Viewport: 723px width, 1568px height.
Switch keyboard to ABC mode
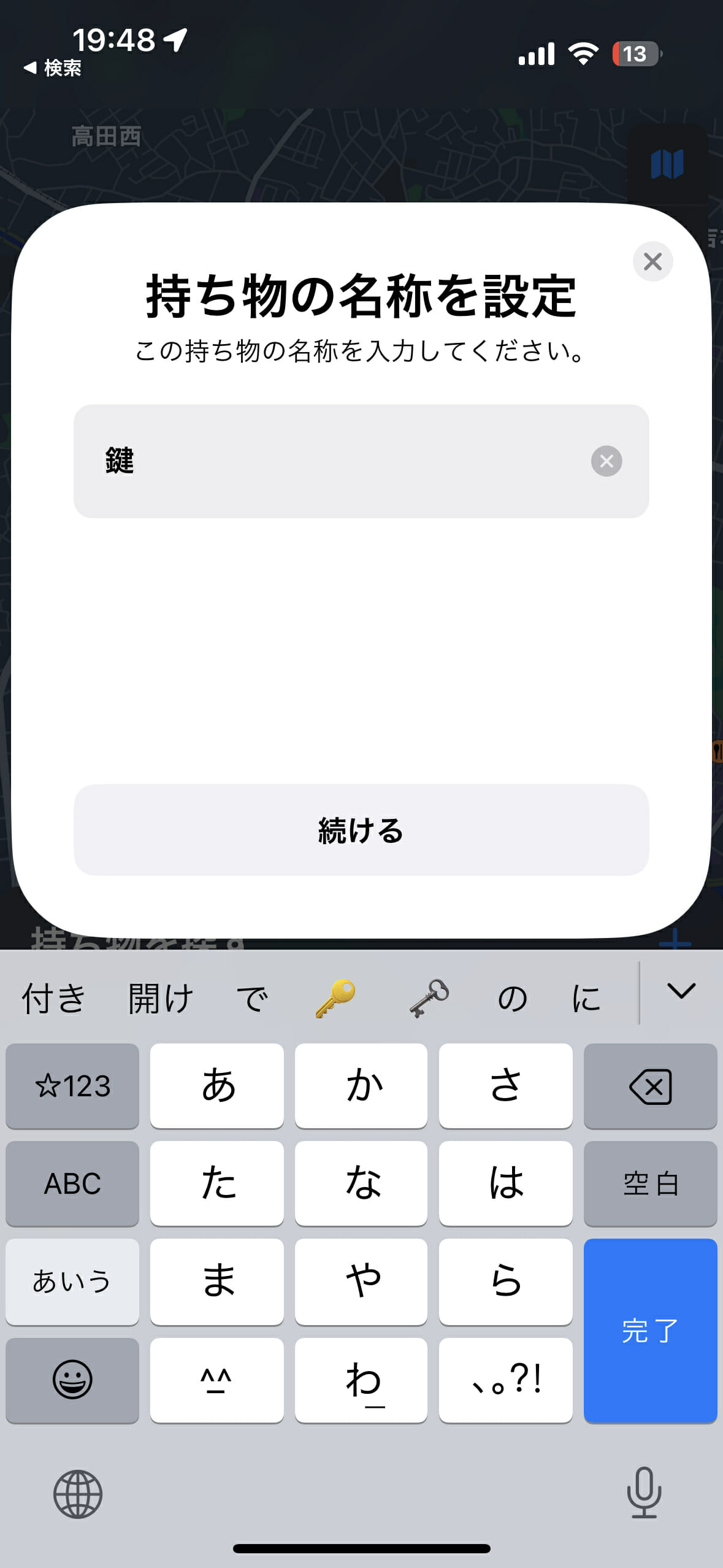pos(72,1183)
